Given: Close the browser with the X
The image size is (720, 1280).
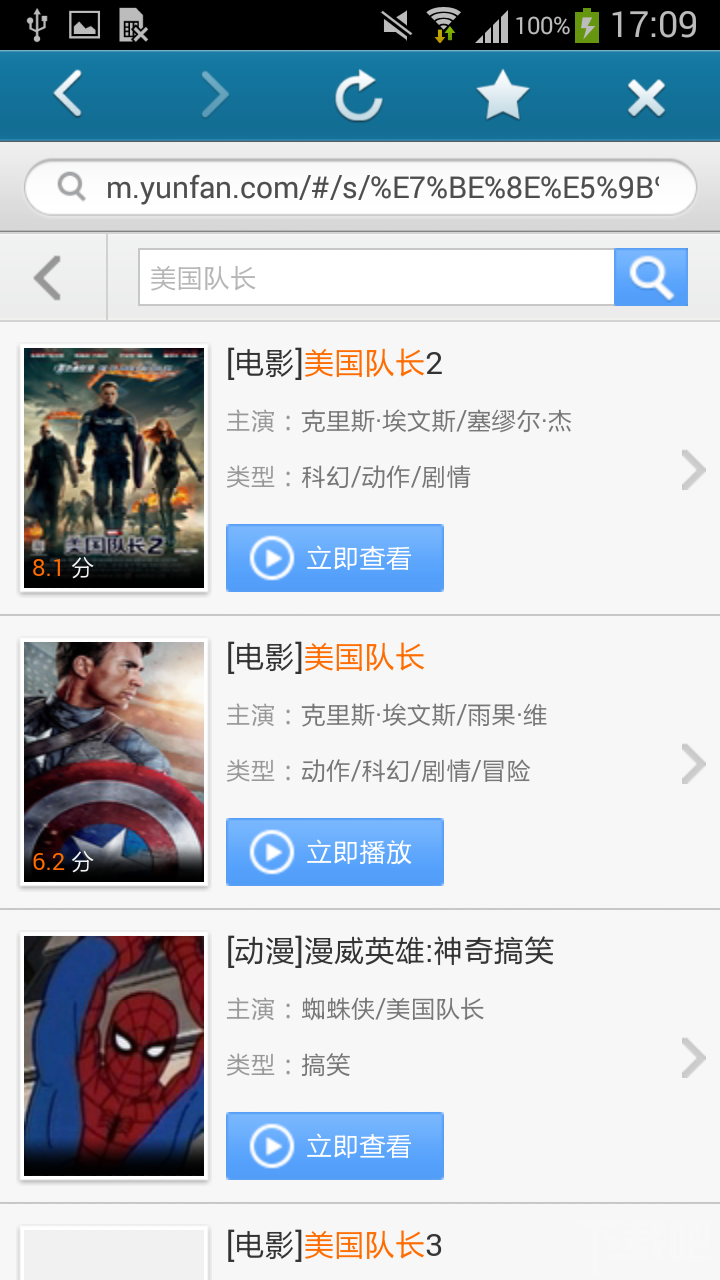Looking at the screenshot, I should coord(646,97).
